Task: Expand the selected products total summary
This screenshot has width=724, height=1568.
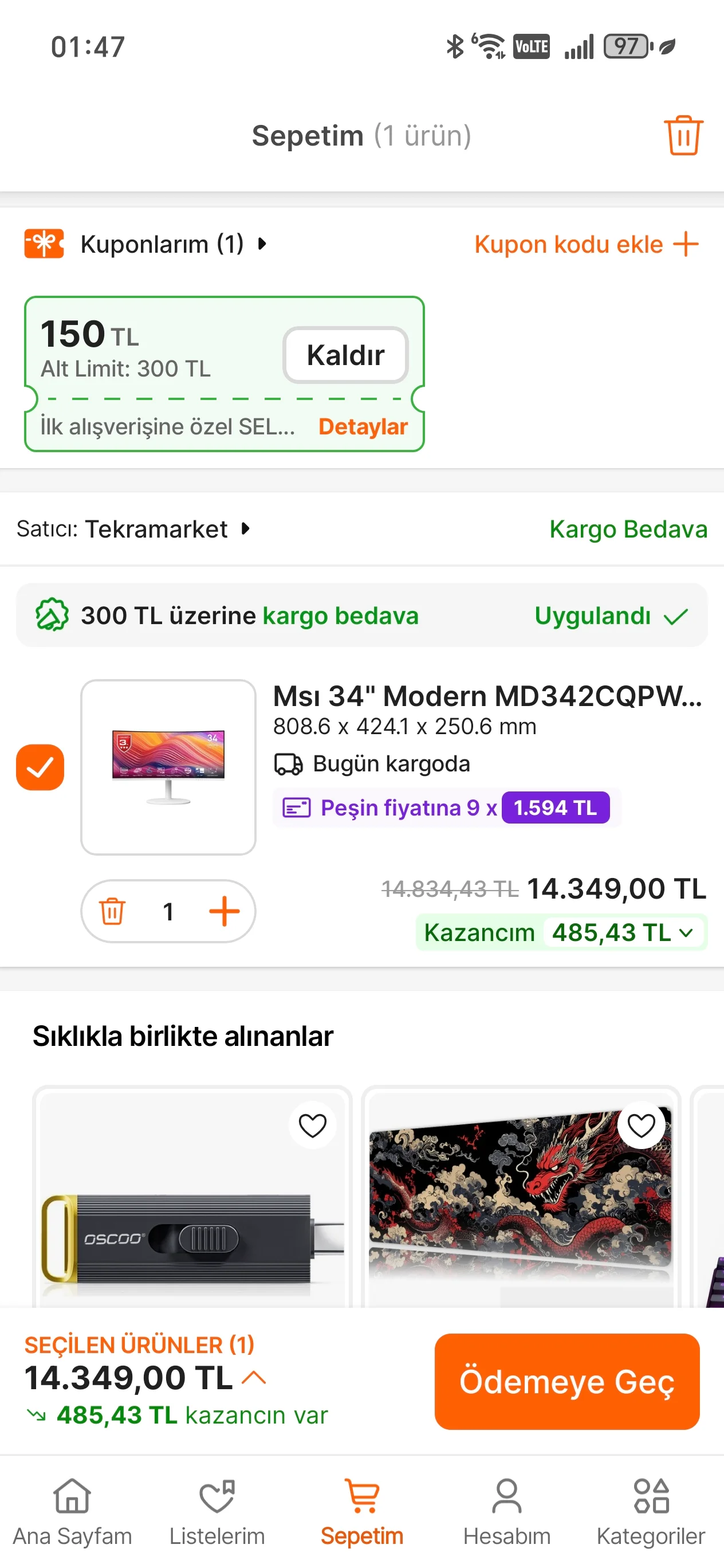Action: tap(254, 1377)
